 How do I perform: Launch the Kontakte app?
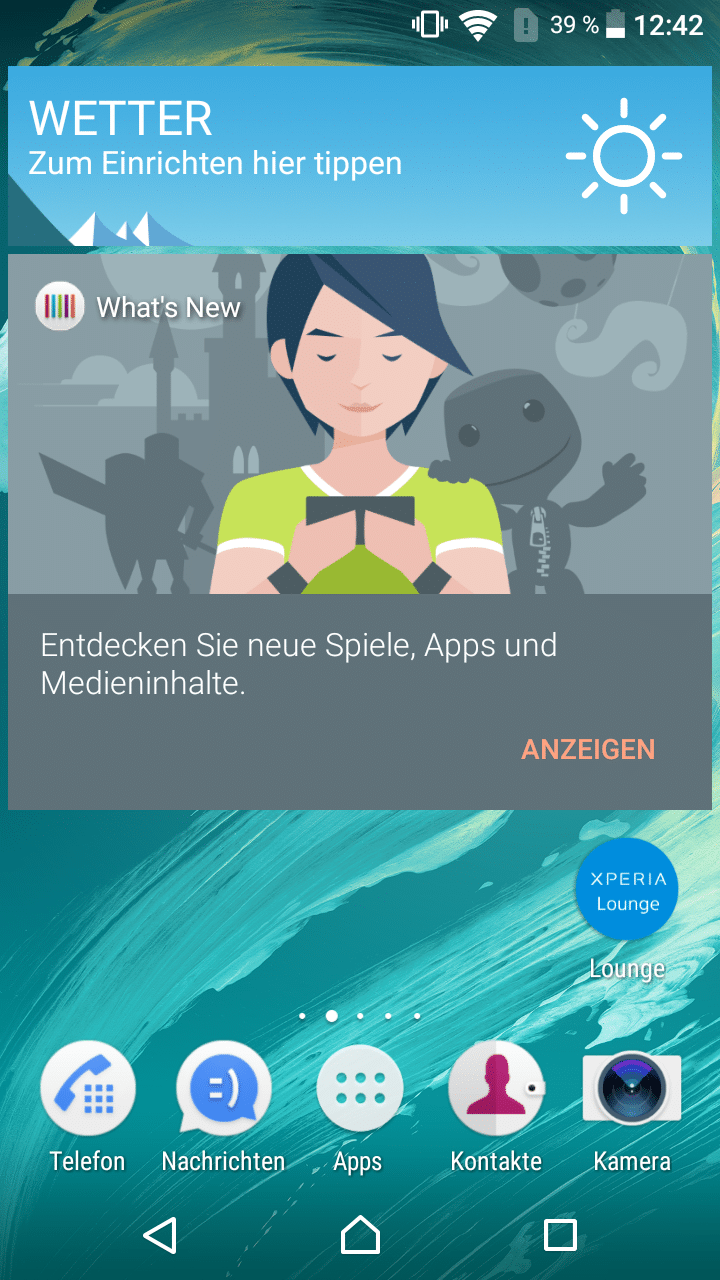coord(496,1090)
